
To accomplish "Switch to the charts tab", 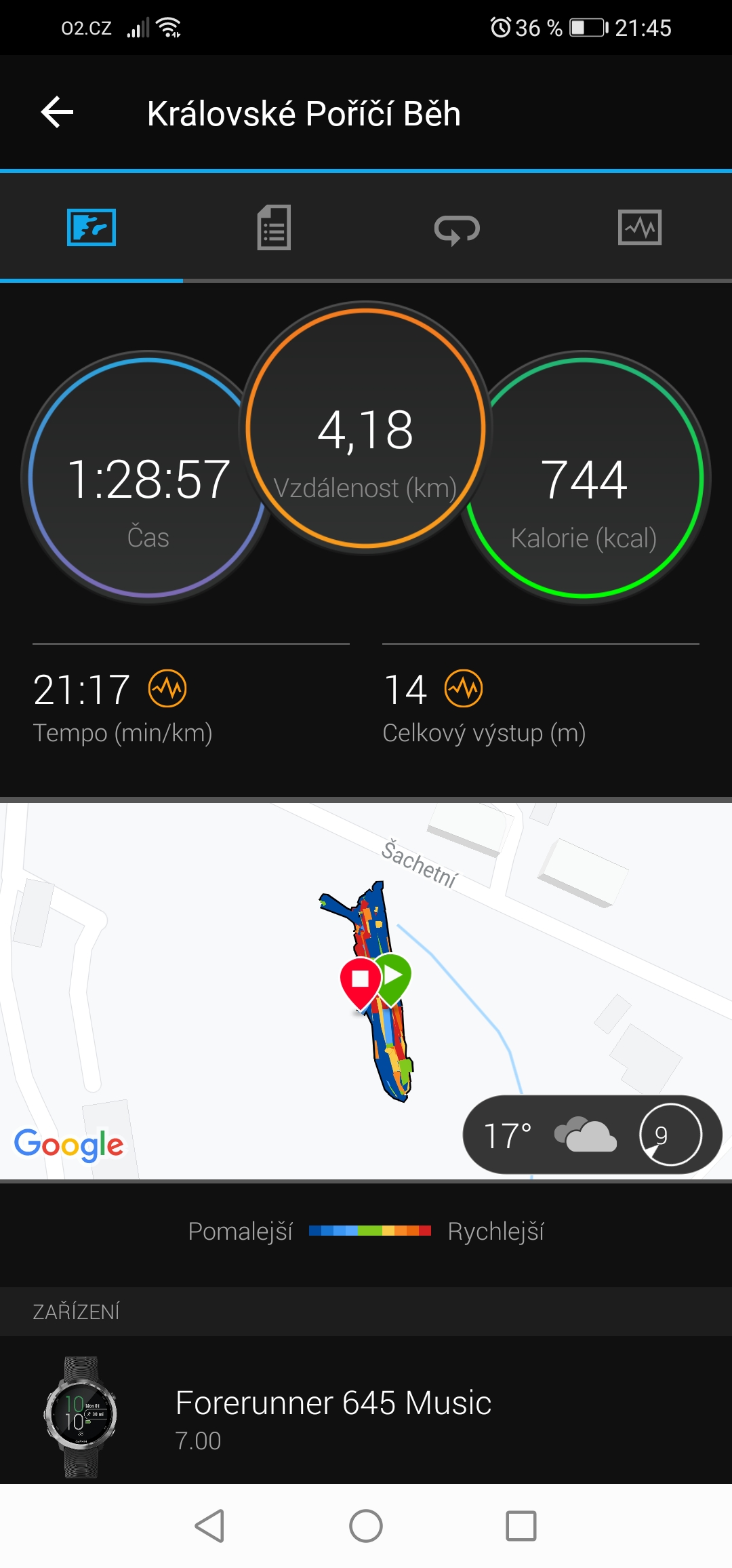I will 640,227.
